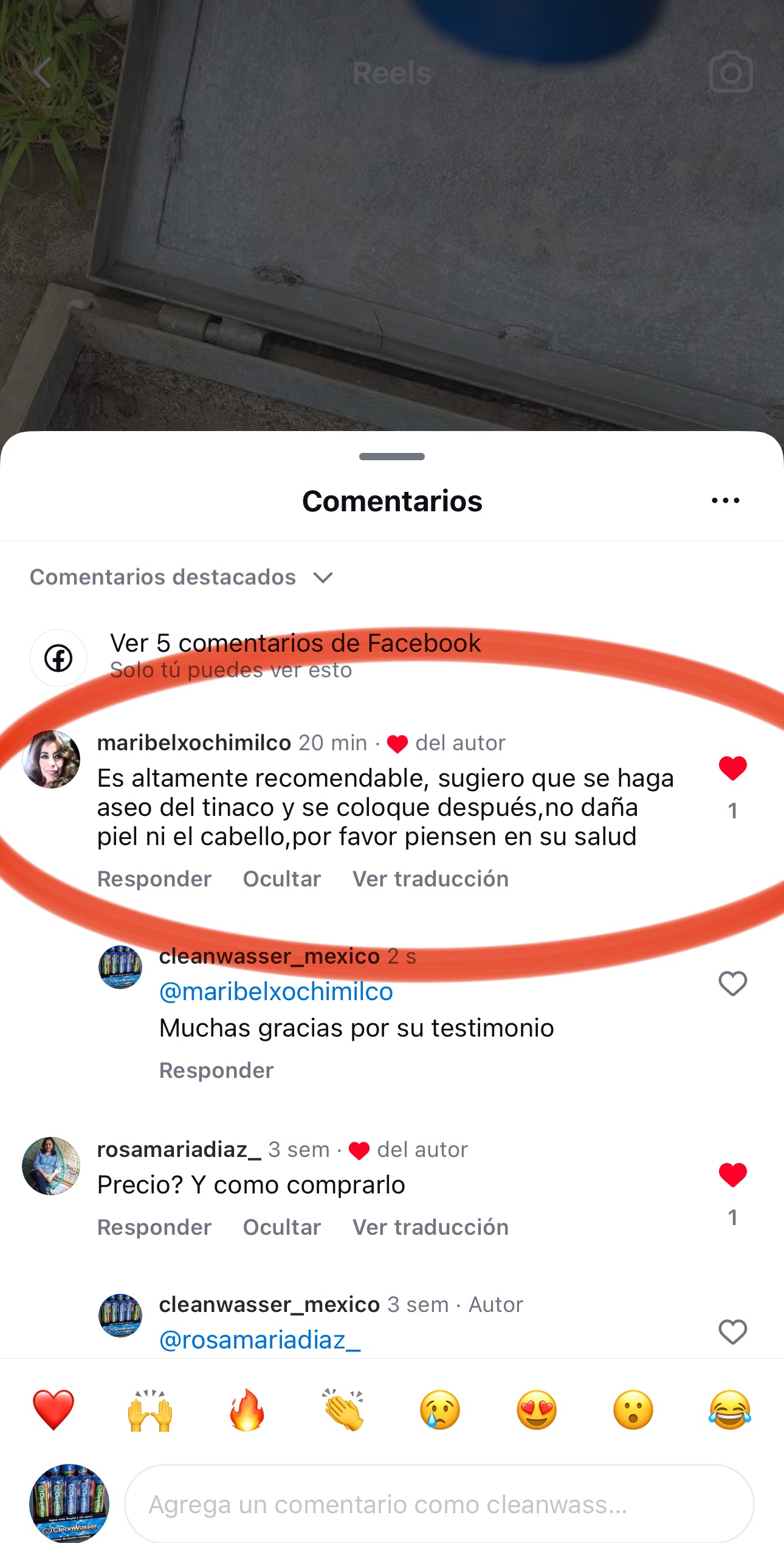
Task: Unlike maribelxochimilco's comment
Action: tap(732, 768)
